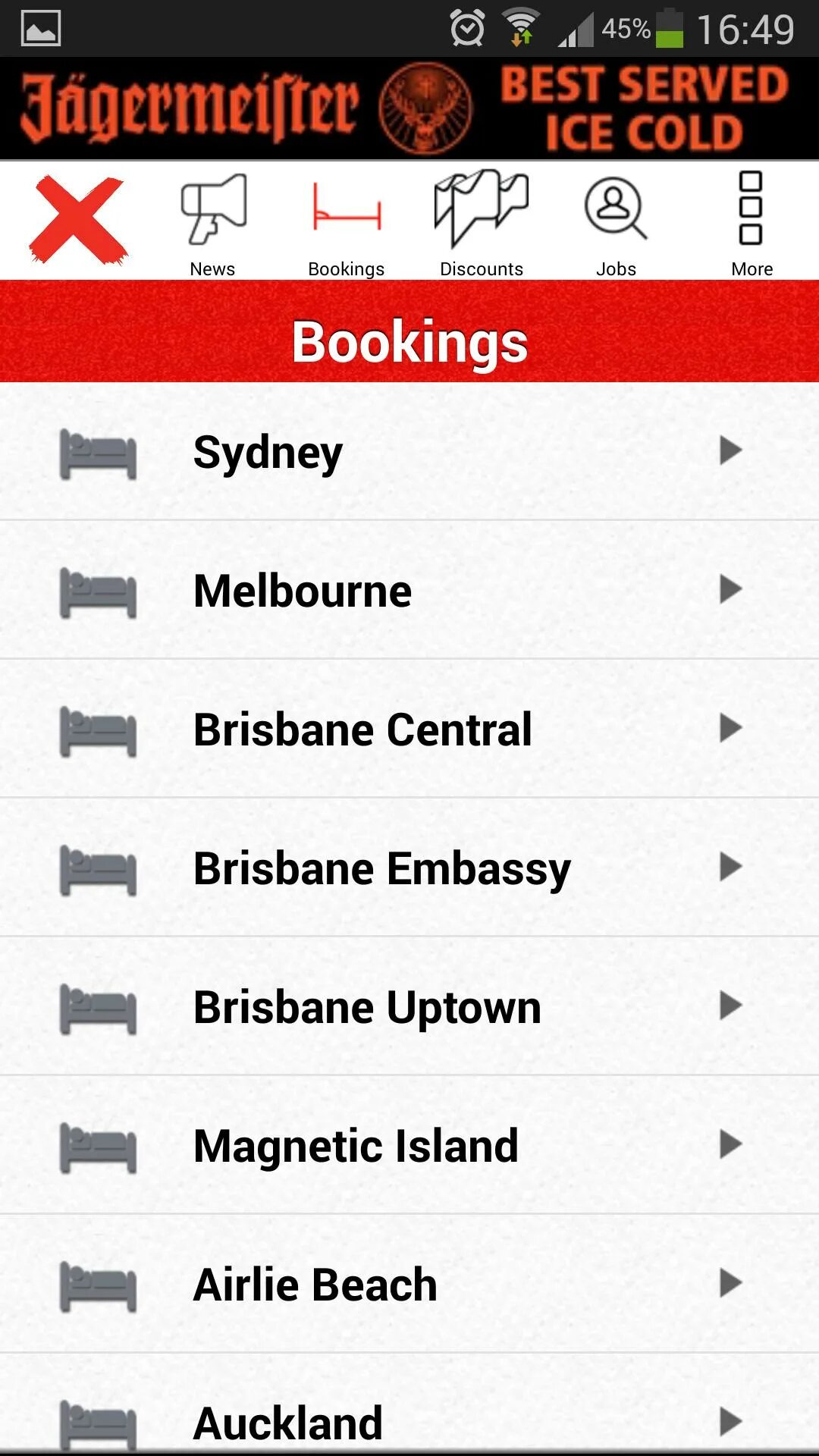The image size is (819, 1456).
Task: Open the More menu
Action: pyautogui.click(x=751, y=224)
